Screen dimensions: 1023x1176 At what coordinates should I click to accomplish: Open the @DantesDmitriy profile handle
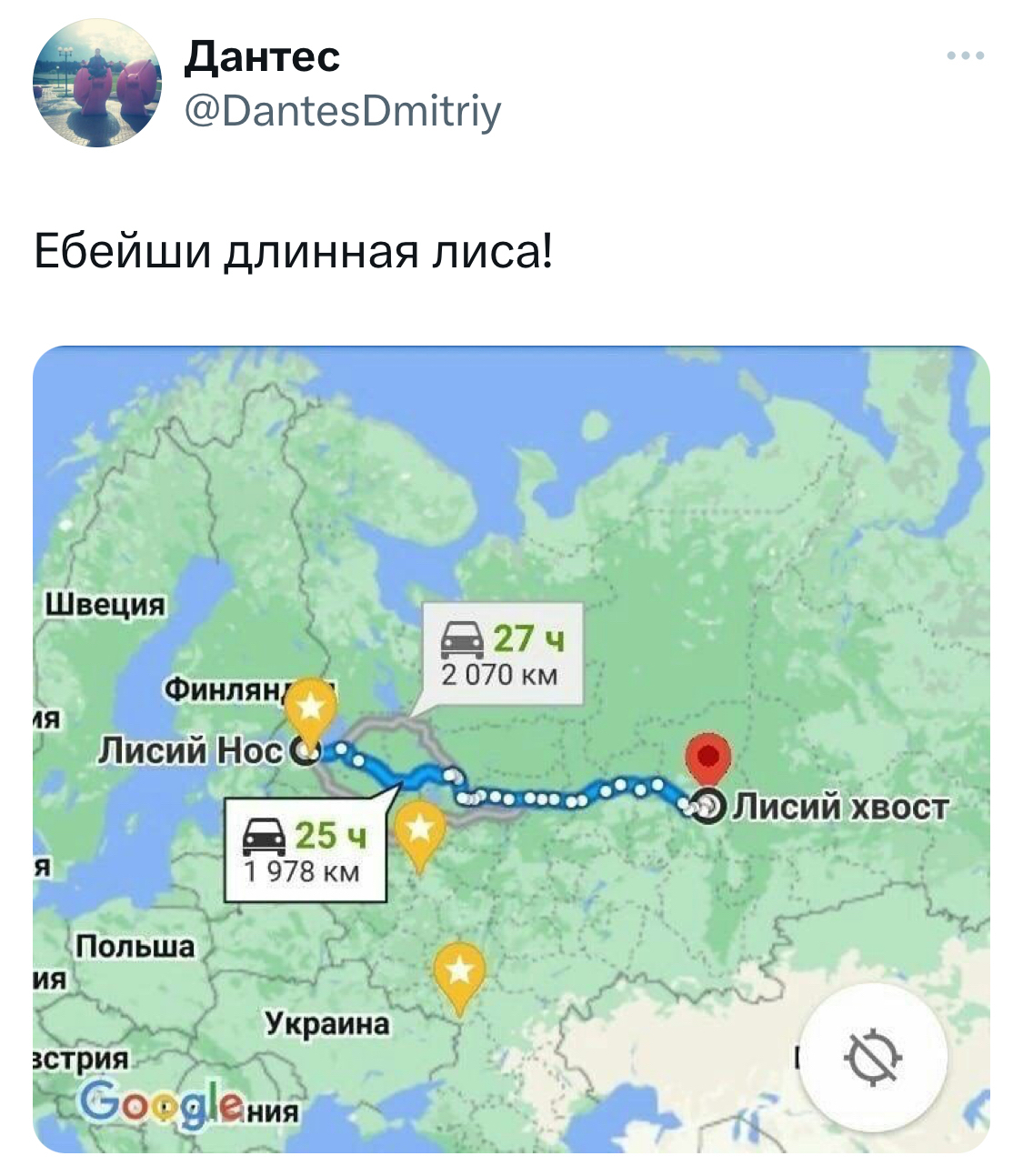coord(342,113)
